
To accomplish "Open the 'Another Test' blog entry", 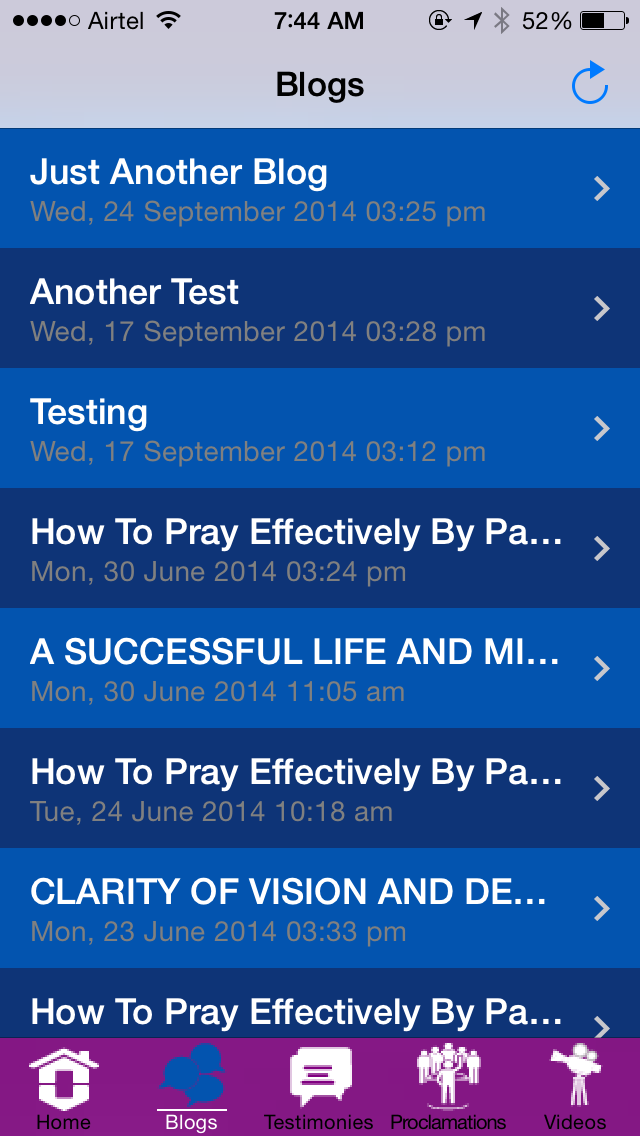I will (320, 309).
